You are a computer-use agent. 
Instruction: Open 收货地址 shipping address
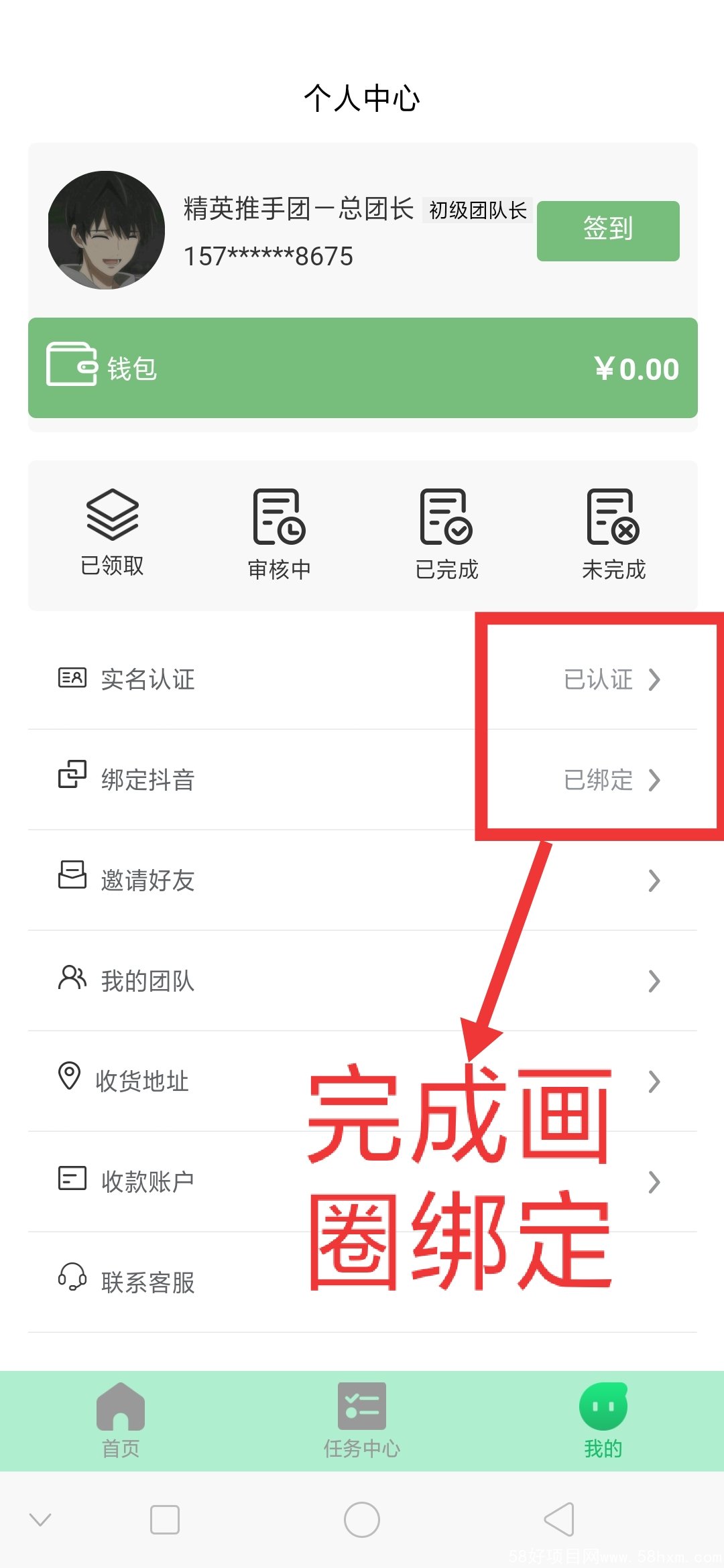tap(201, 1081)
